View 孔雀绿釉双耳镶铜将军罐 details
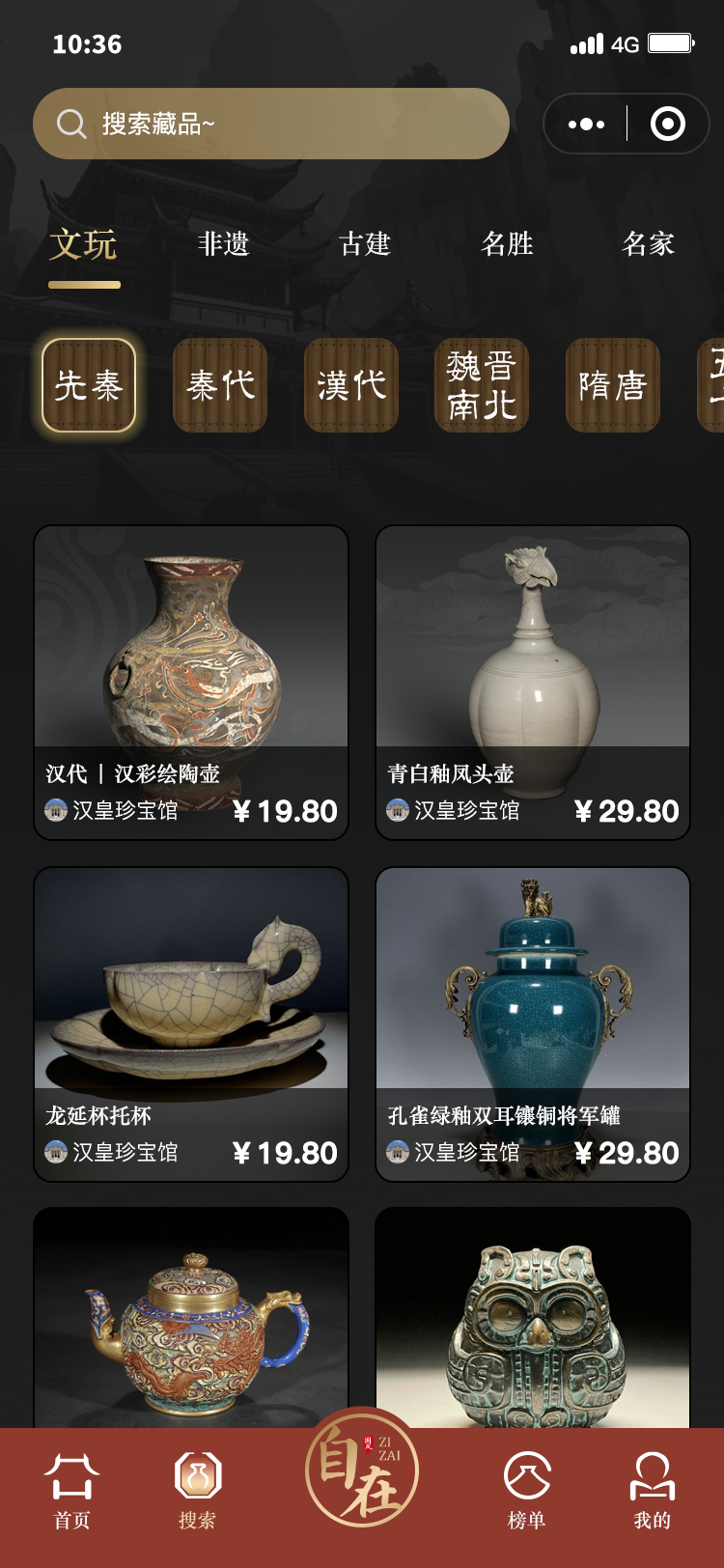The image size is (724, 1568). coord(533,1023)
